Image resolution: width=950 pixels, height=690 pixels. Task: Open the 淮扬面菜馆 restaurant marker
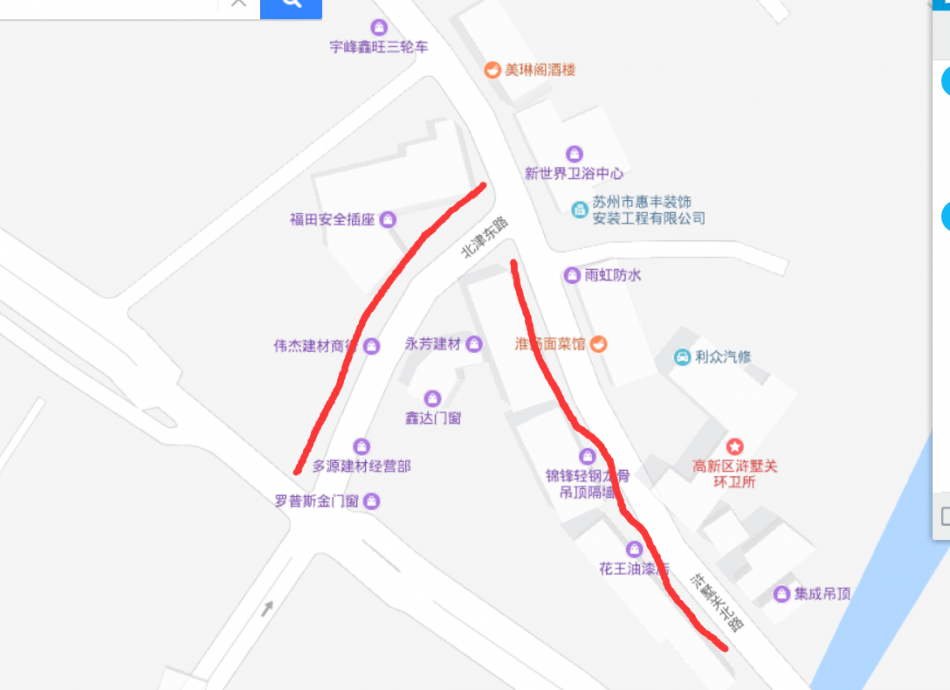coord(598,343)
